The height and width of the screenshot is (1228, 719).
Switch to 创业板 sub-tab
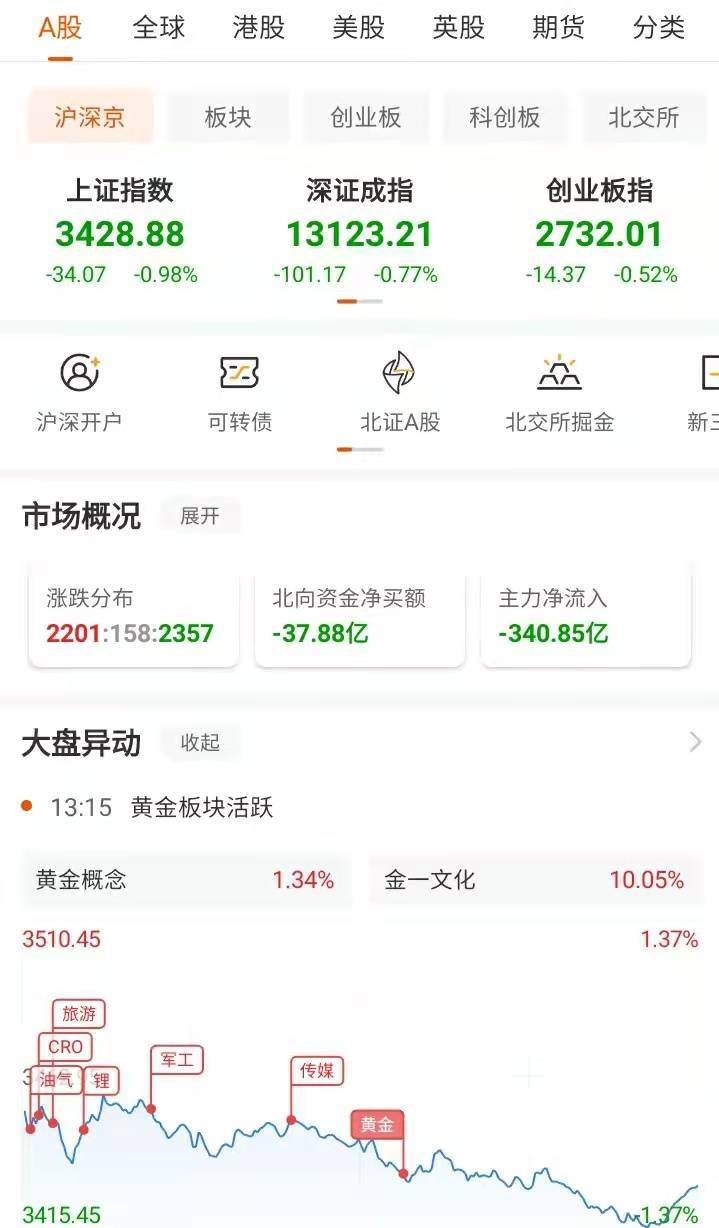366,118
